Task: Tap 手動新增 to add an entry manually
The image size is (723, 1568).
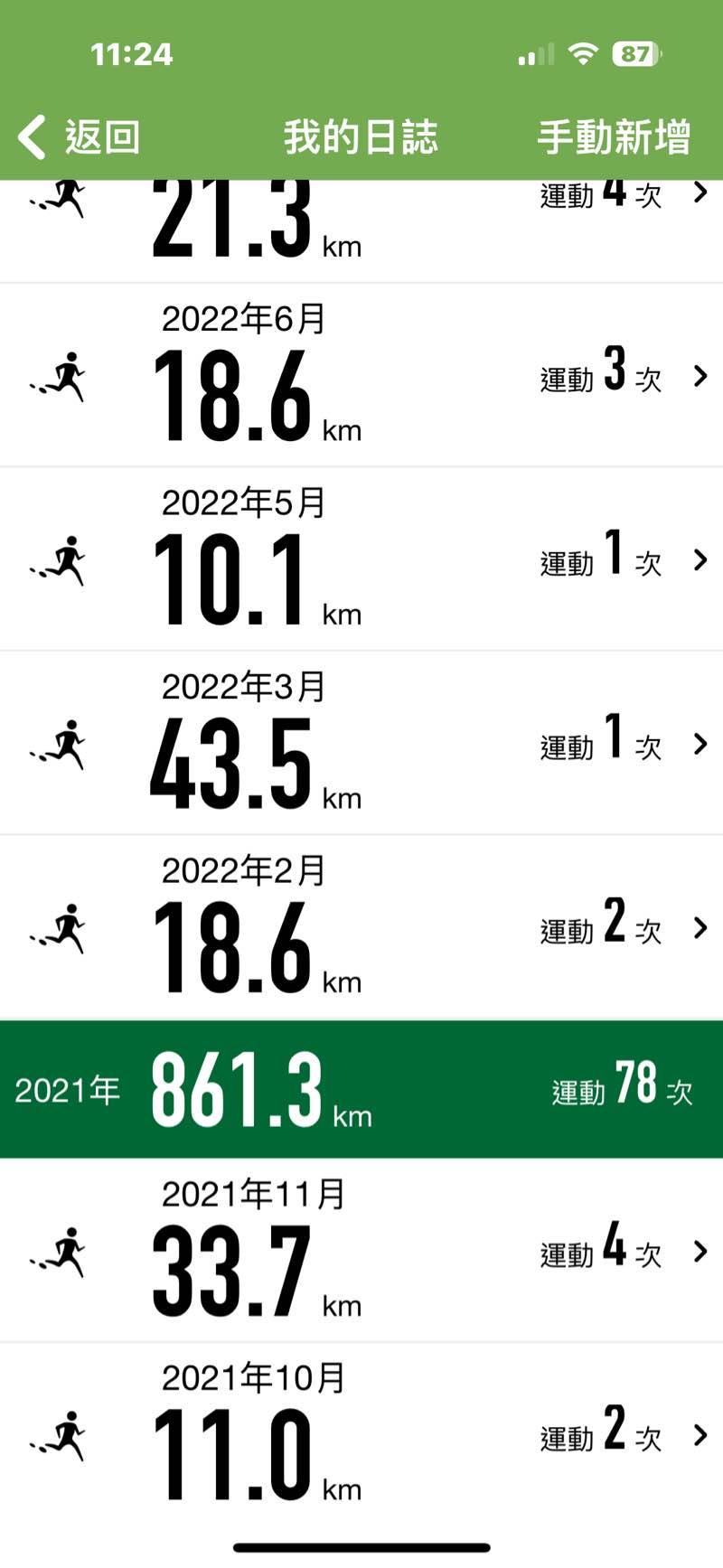Action: pos(614,137)
